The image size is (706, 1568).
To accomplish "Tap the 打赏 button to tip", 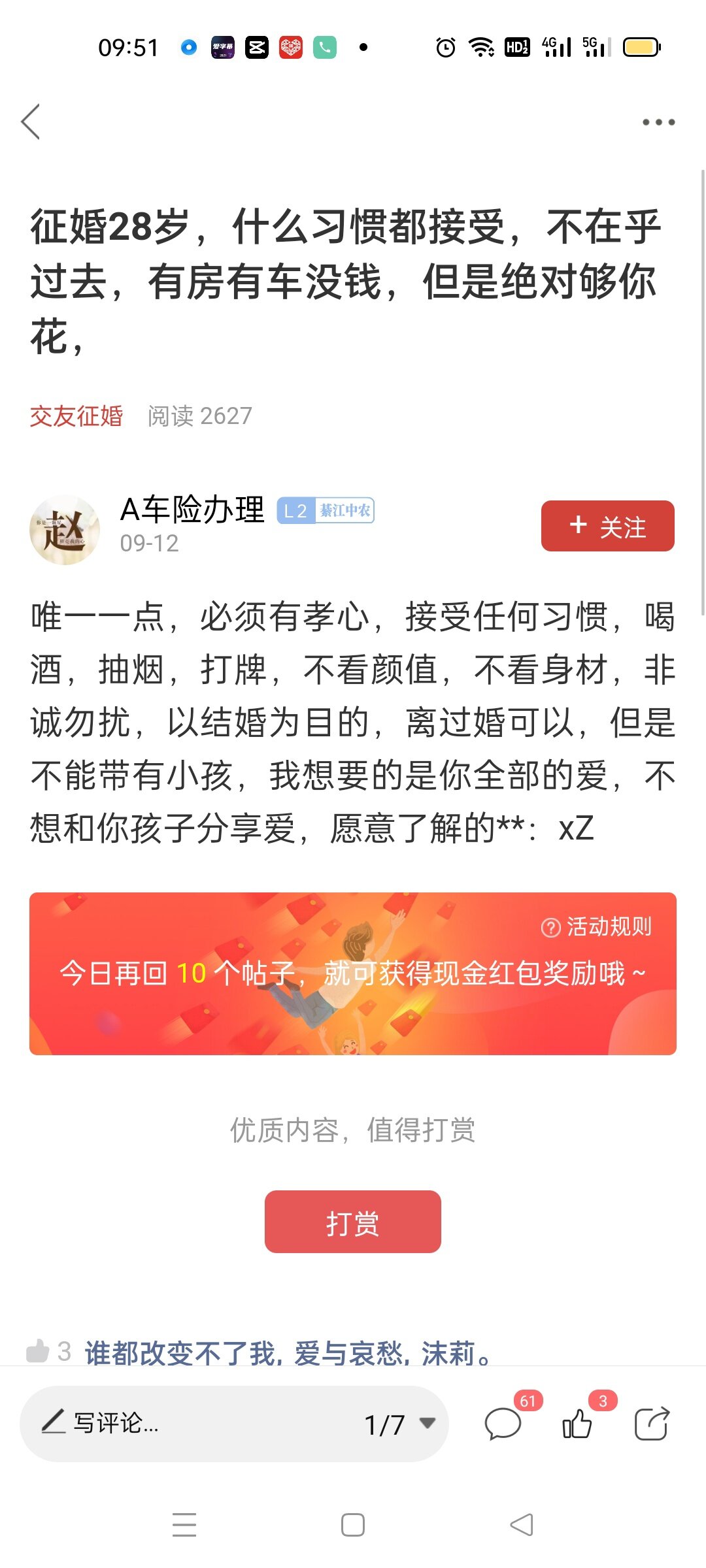I will (x=352, y=1222).
